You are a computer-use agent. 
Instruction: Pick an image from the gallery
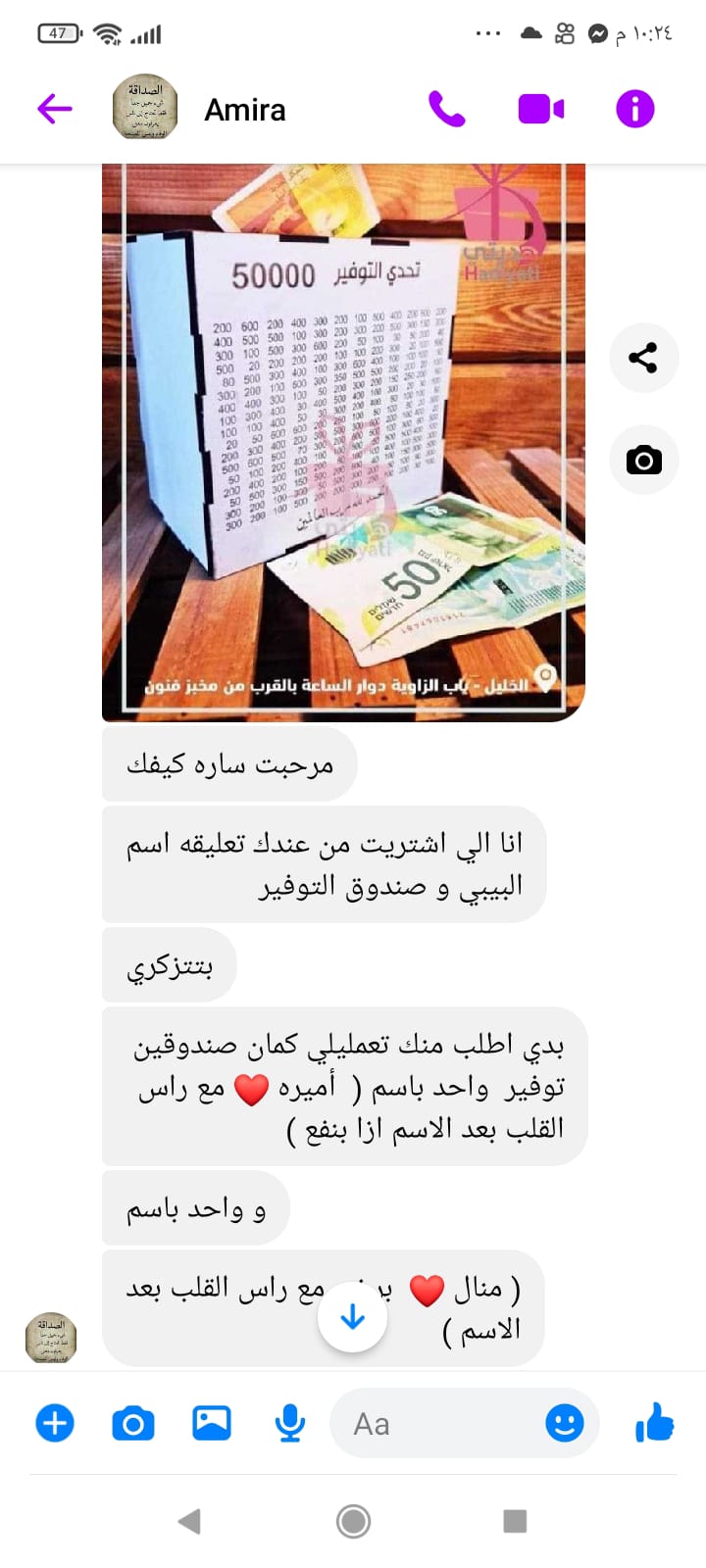tap(211, 1422)
